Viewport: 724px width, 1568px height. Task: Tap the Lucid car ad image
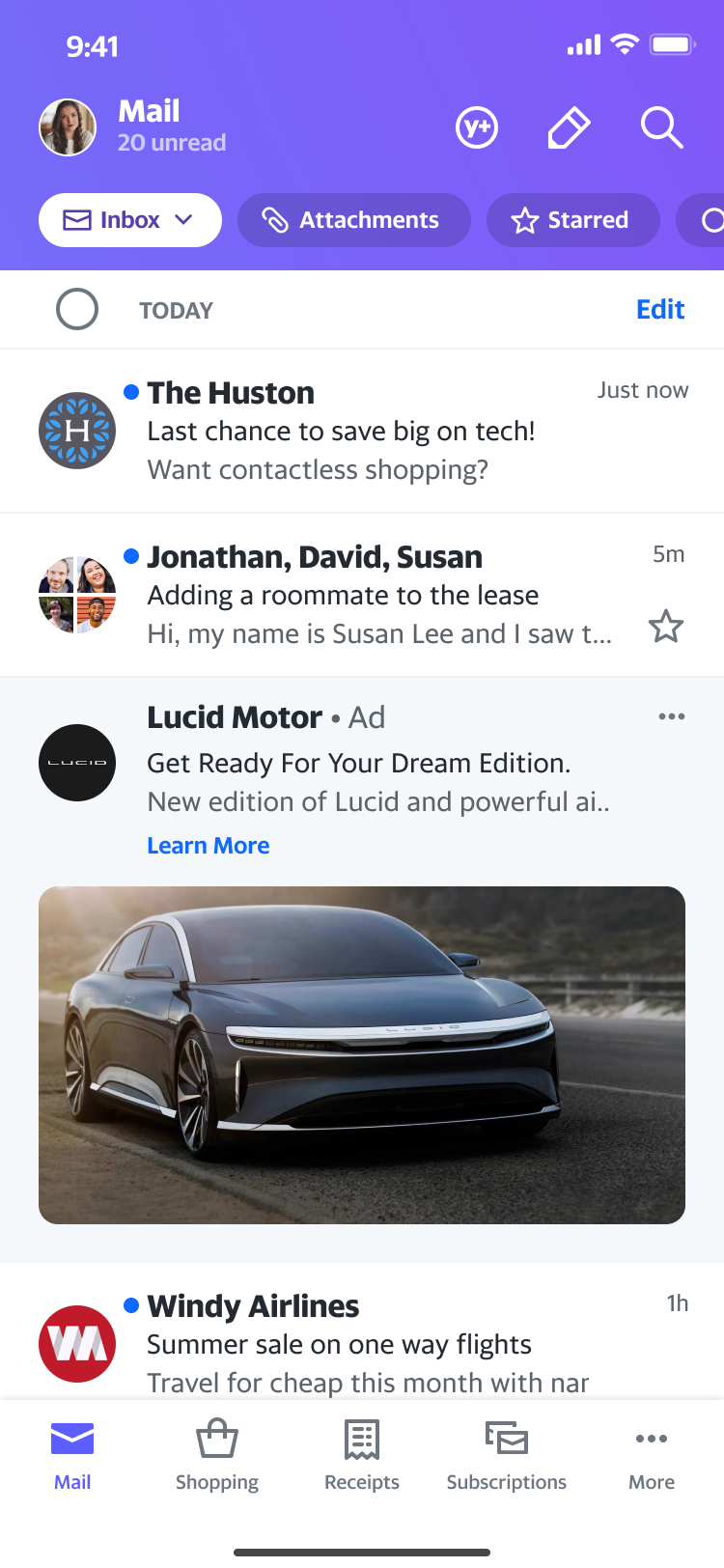click(x=361, y=1054)
